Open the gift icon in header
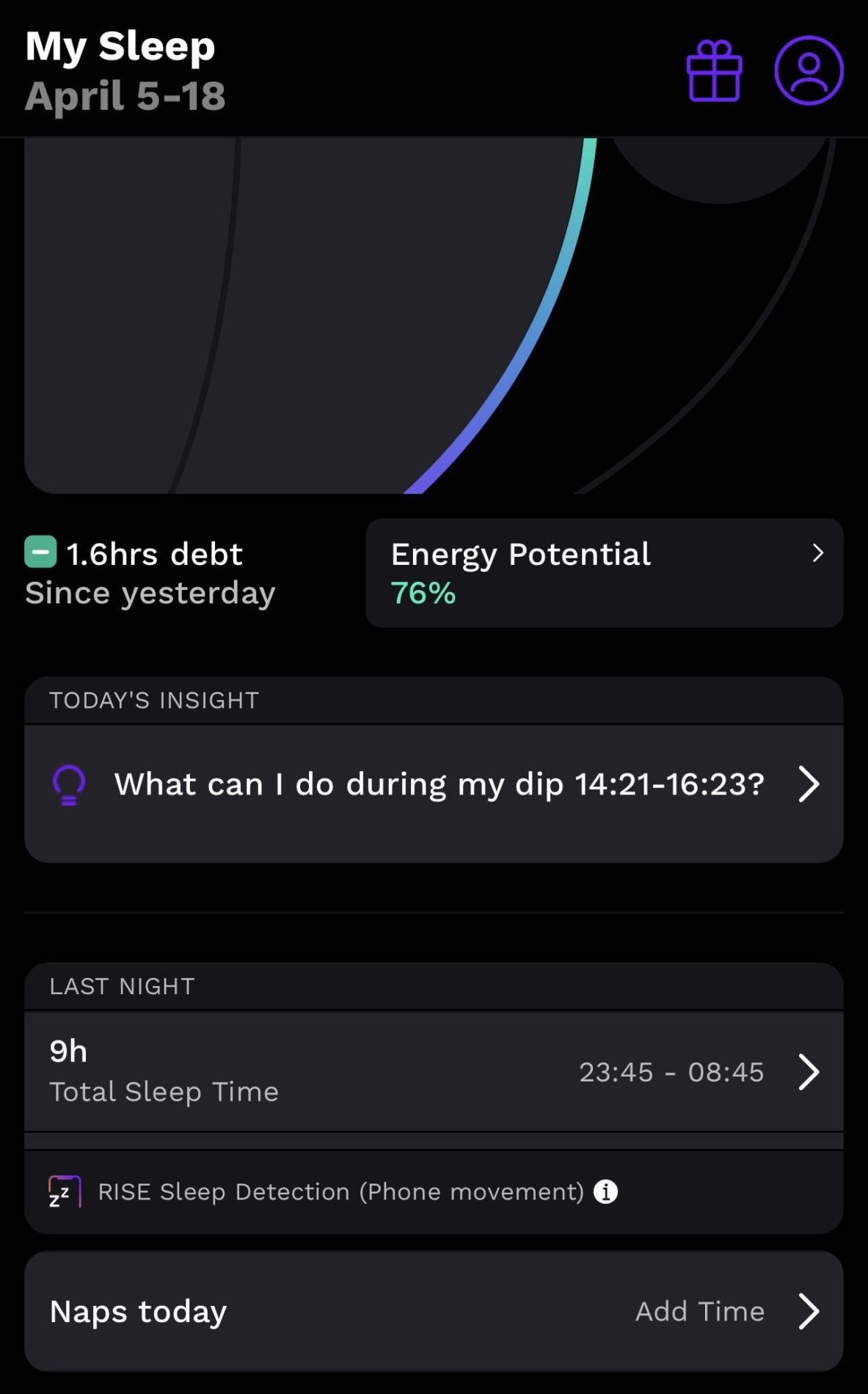868x1394 pixels. pos(714,70)
